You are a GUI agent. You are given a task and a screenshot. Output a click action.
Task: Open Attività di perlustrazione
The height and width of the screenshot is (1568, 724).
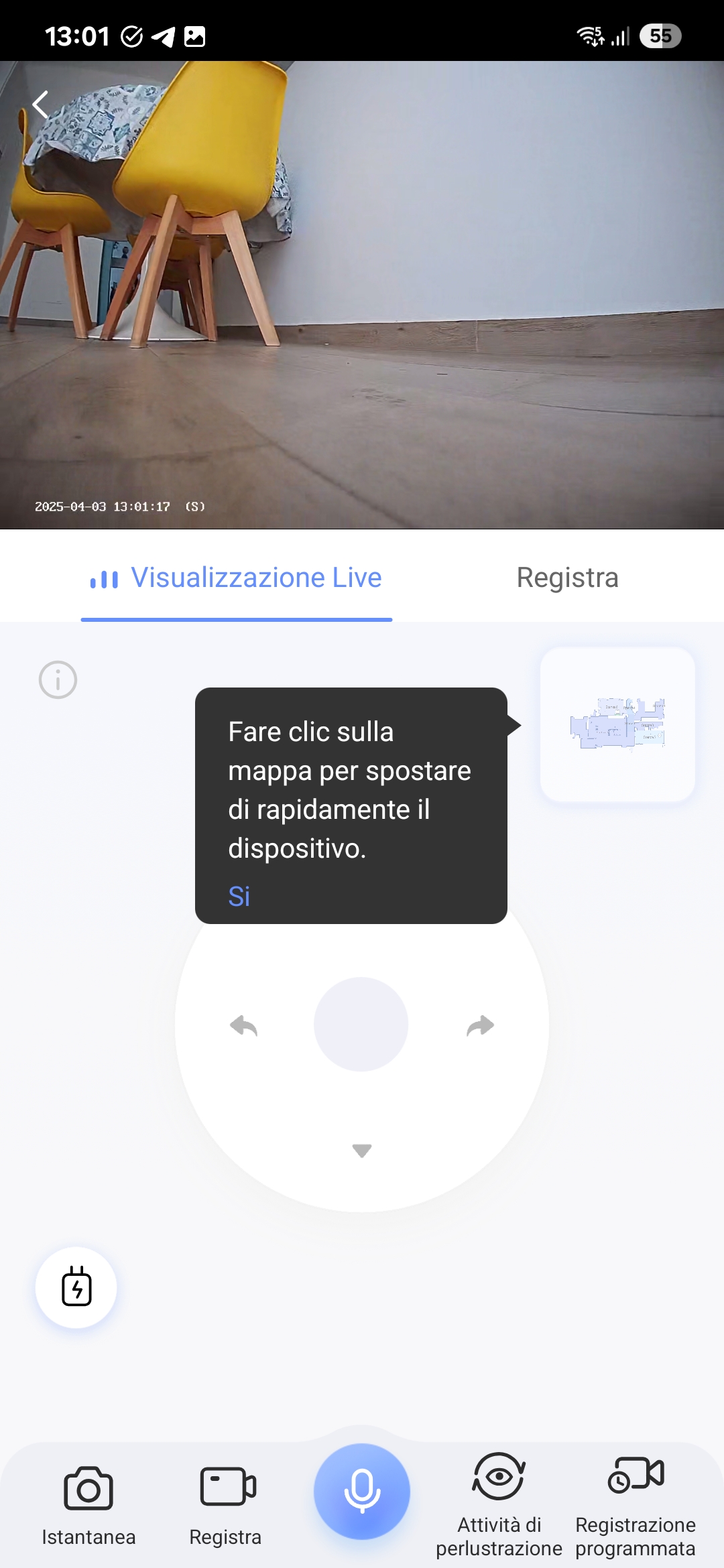tap(499, 1502)
